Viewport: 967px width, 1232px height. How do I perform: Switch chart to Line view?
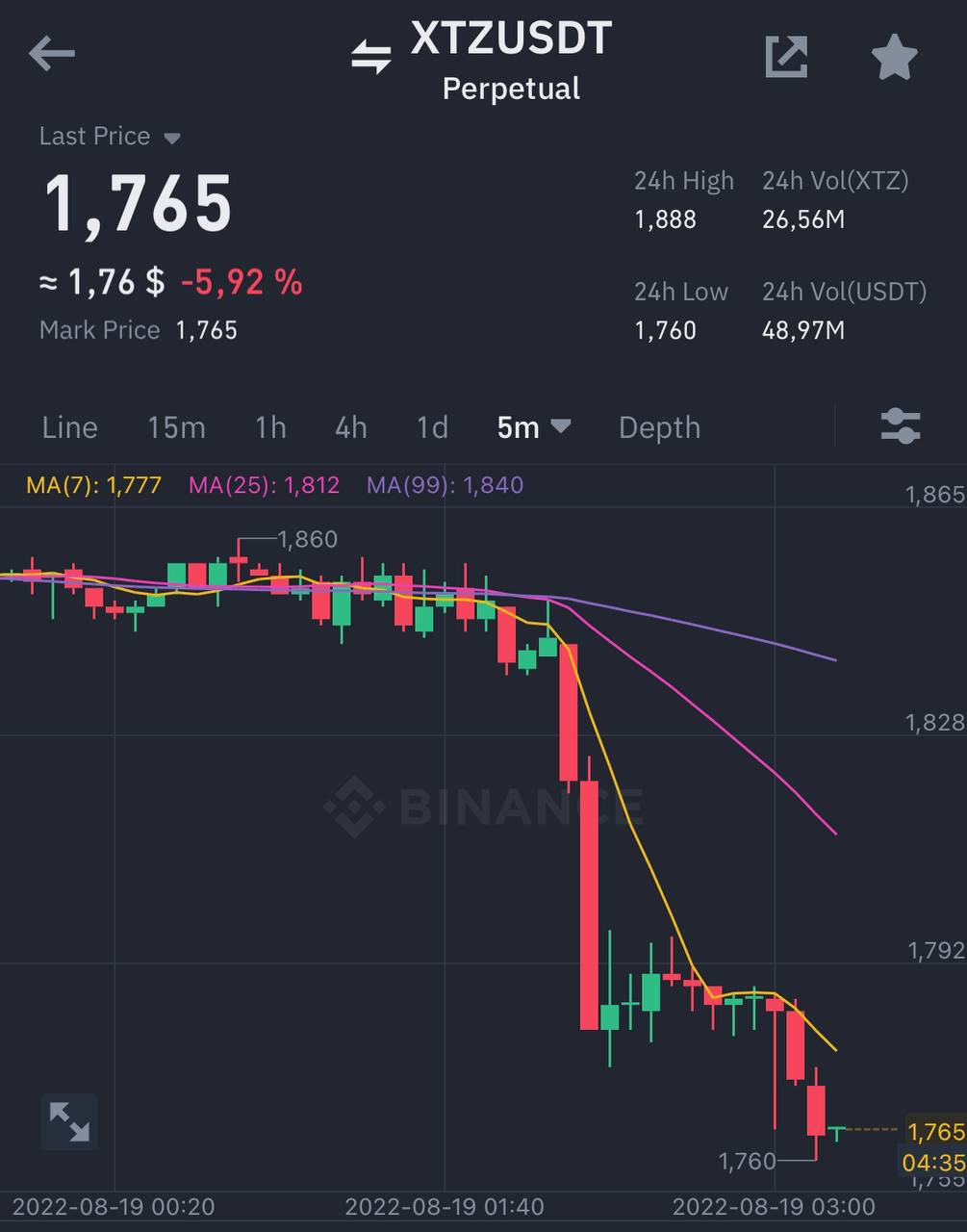coord(69,427)
